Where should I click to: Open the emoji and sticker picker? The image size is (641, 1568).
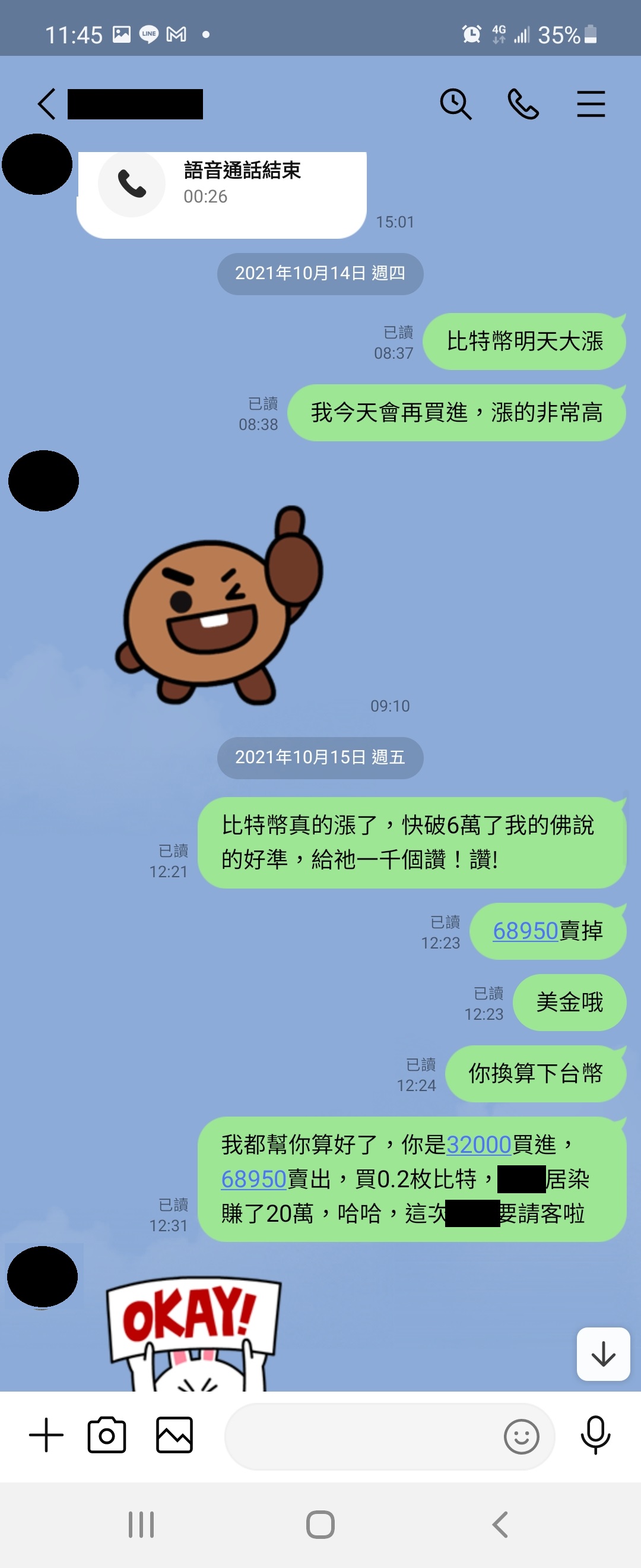(521, 1437)
